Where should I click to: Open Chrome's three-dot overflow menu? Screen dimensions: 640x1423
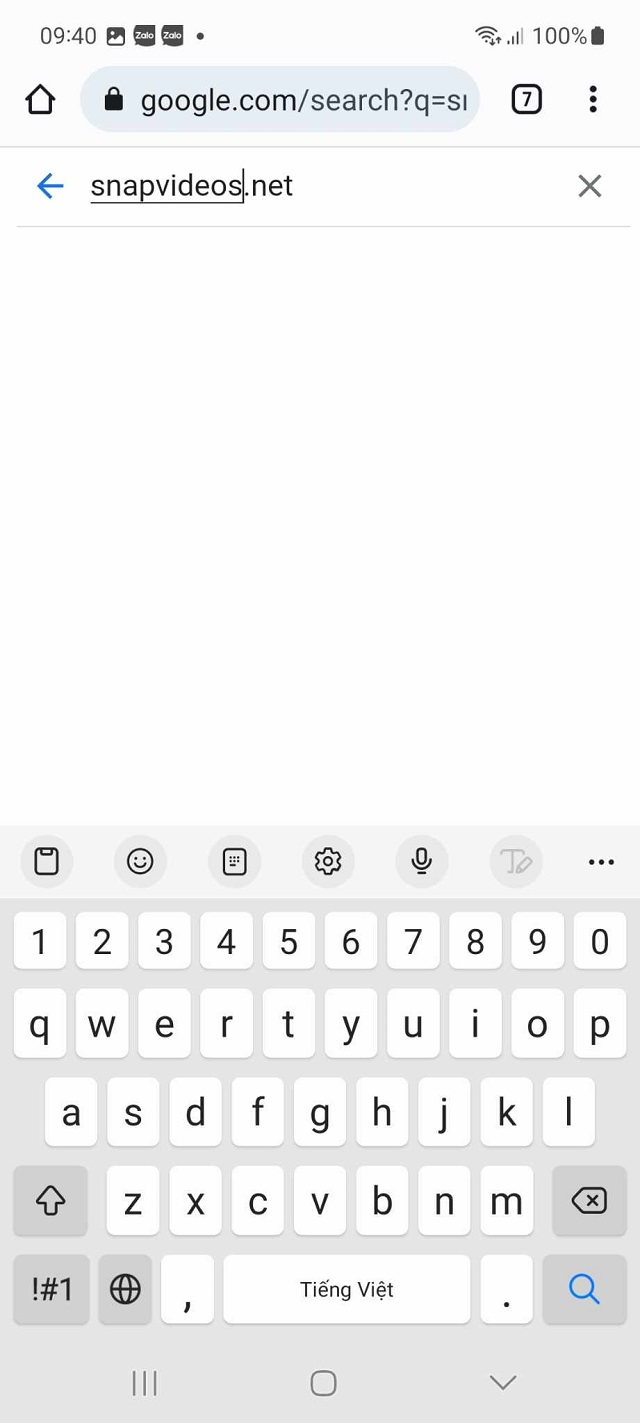pos(593,99)
